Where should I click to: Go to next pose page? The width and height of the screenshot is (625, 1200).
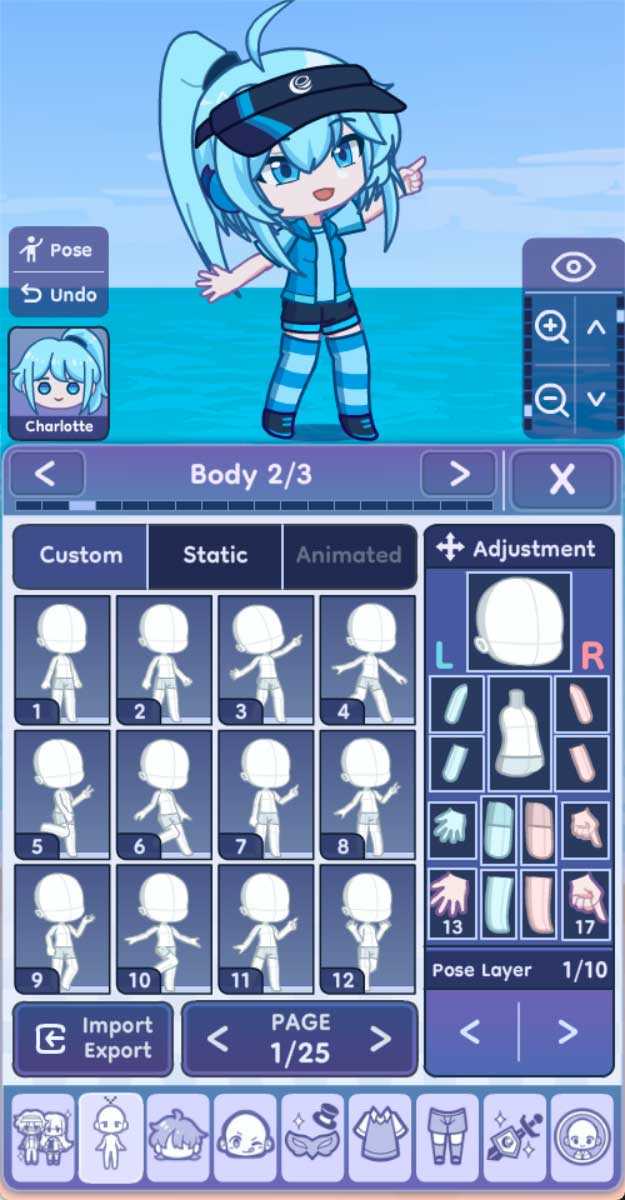pyautogui.click(x=380, y=1039)
